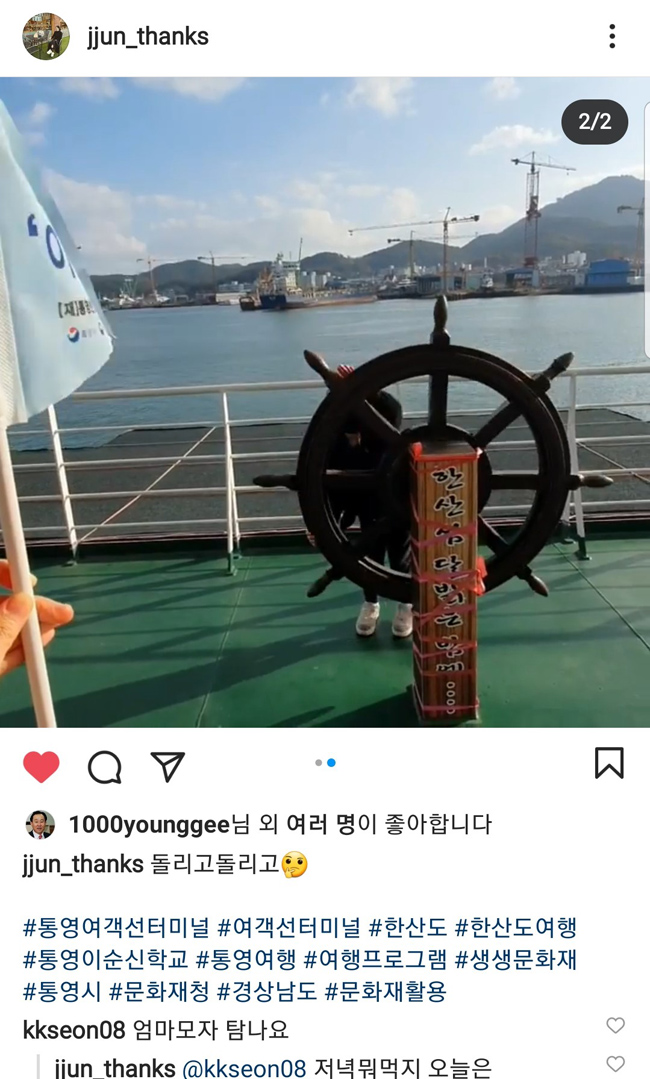This screenshot has width=650, height=1079.
Task: Like jjun_thanks reply 저녁뭐먹지 오늘은
Action: [x=615, y=1064]
